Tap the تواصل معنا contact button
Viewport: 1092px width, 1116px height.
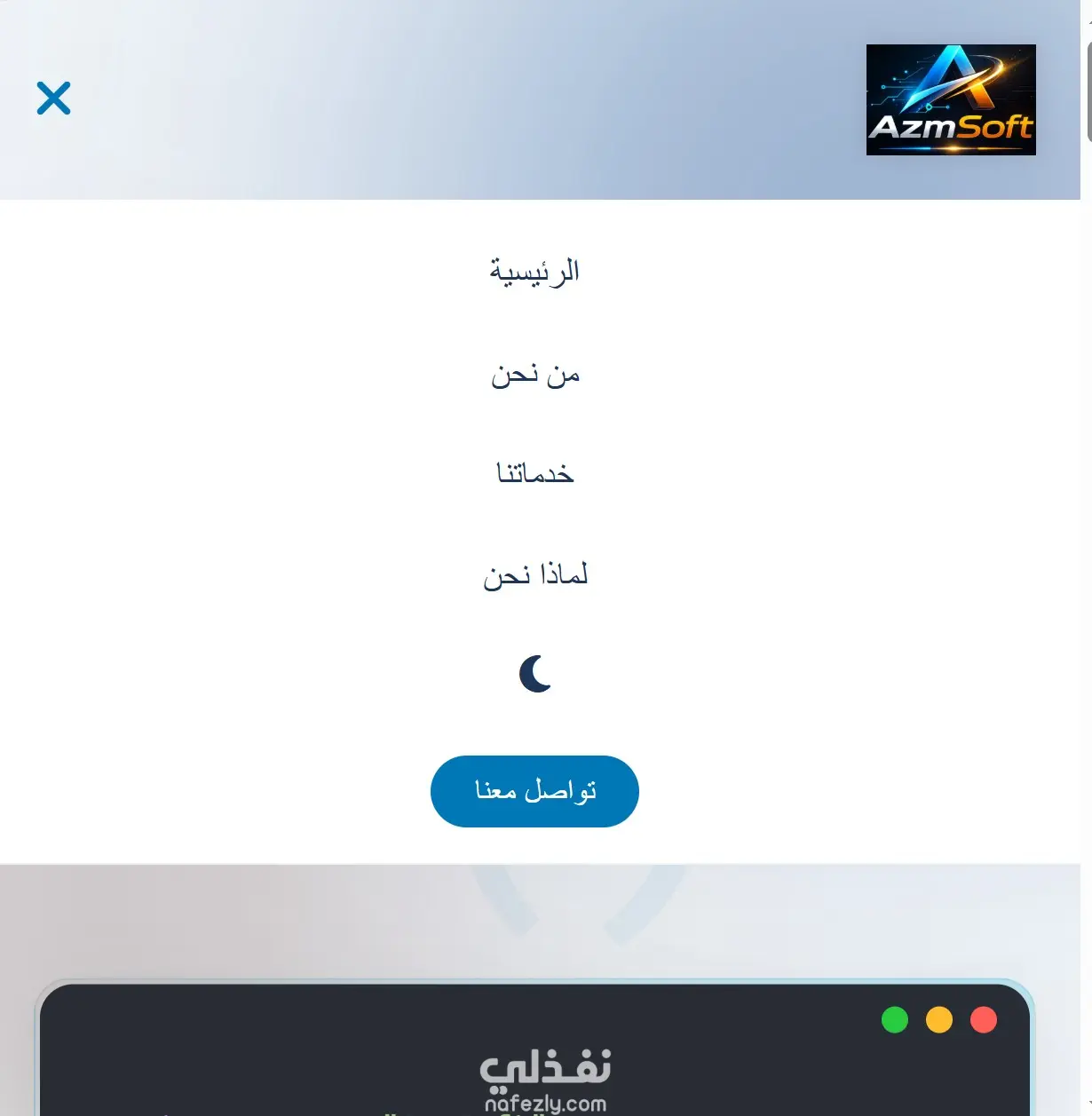(534, 791)
